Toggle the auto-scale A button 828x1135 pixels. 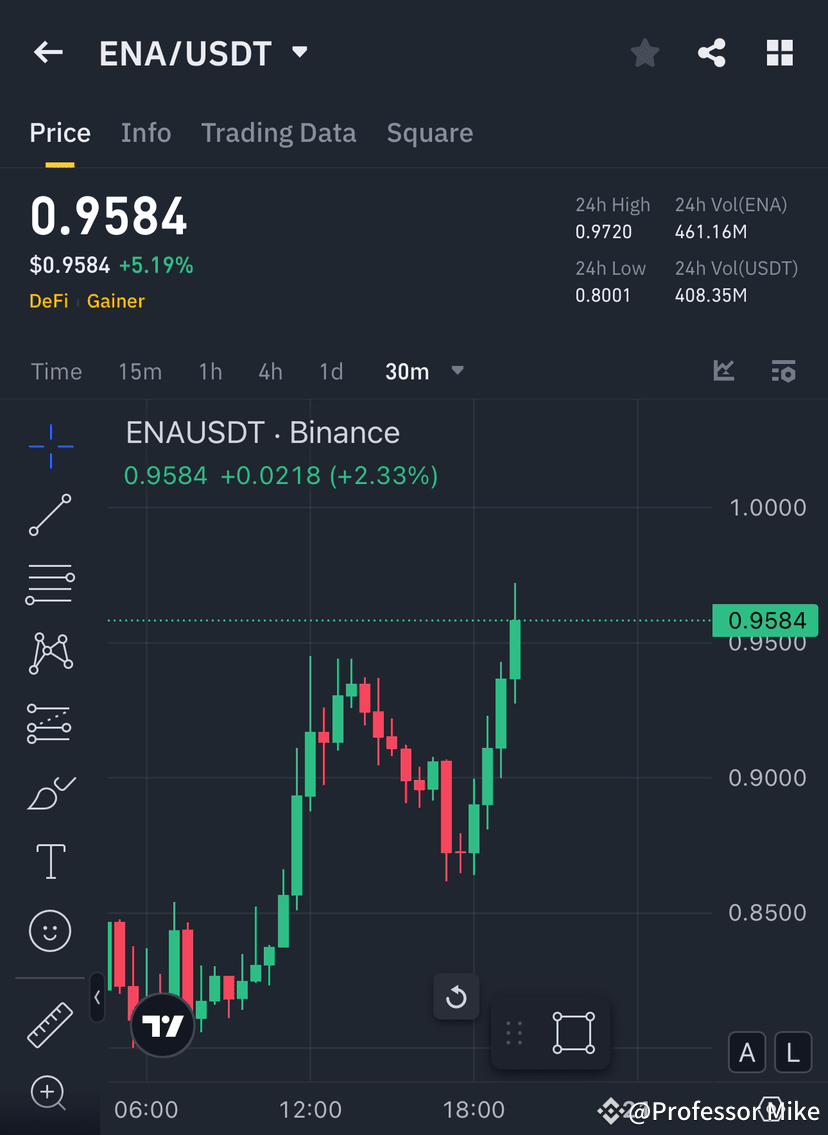[747, 1053]
